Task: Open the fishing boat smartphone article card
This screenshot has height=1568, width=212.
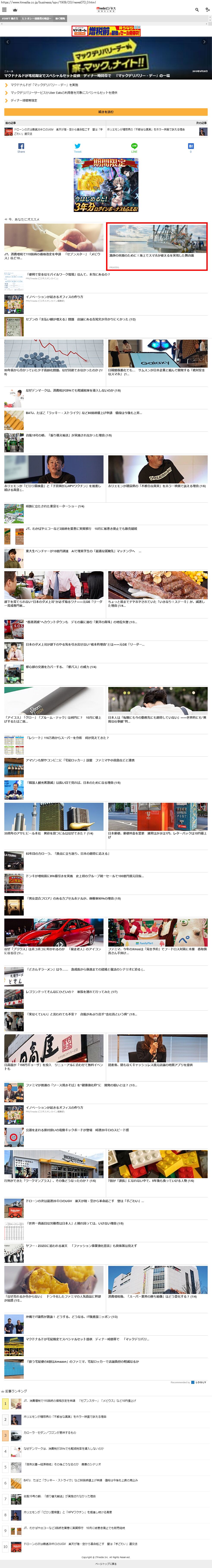Action: coord(158,246)
